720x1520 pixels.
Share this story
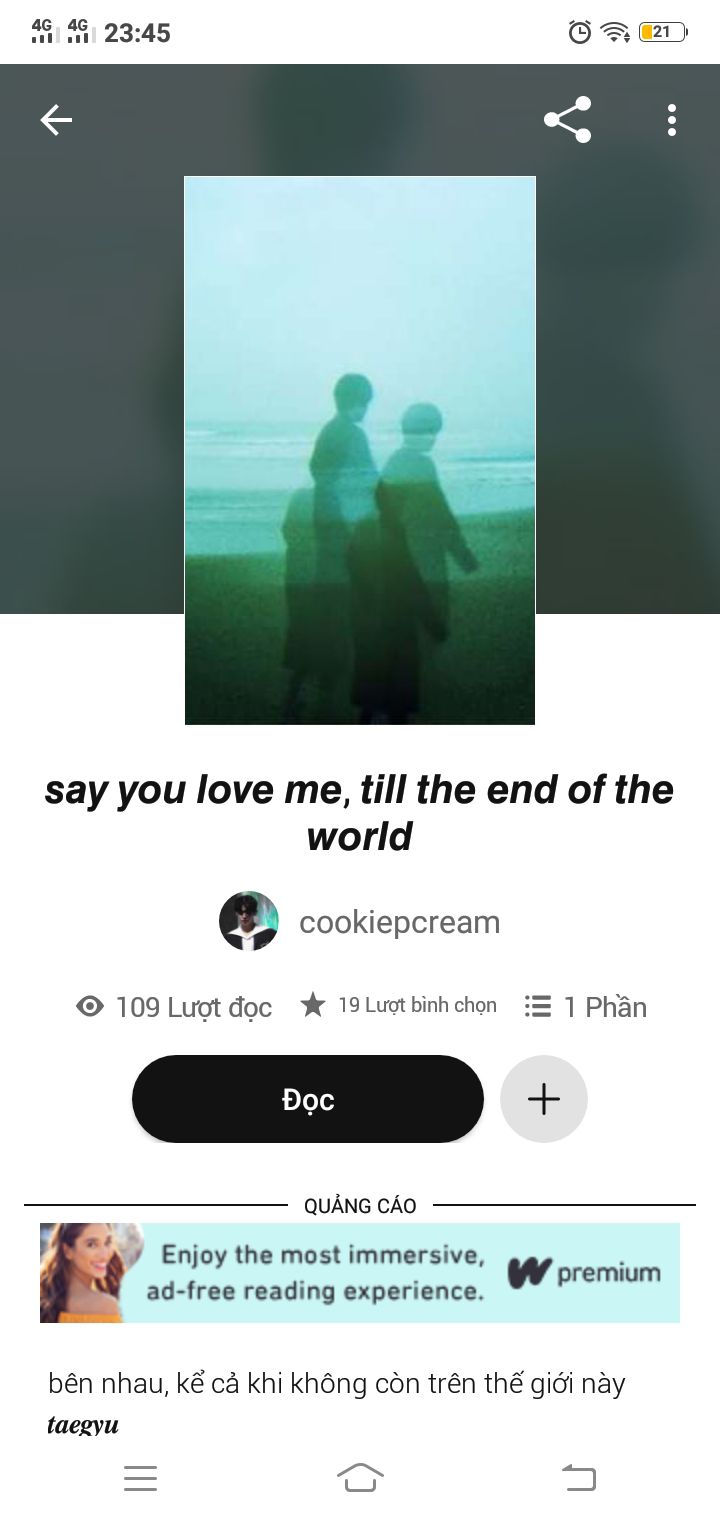click(x=567, y=121)
